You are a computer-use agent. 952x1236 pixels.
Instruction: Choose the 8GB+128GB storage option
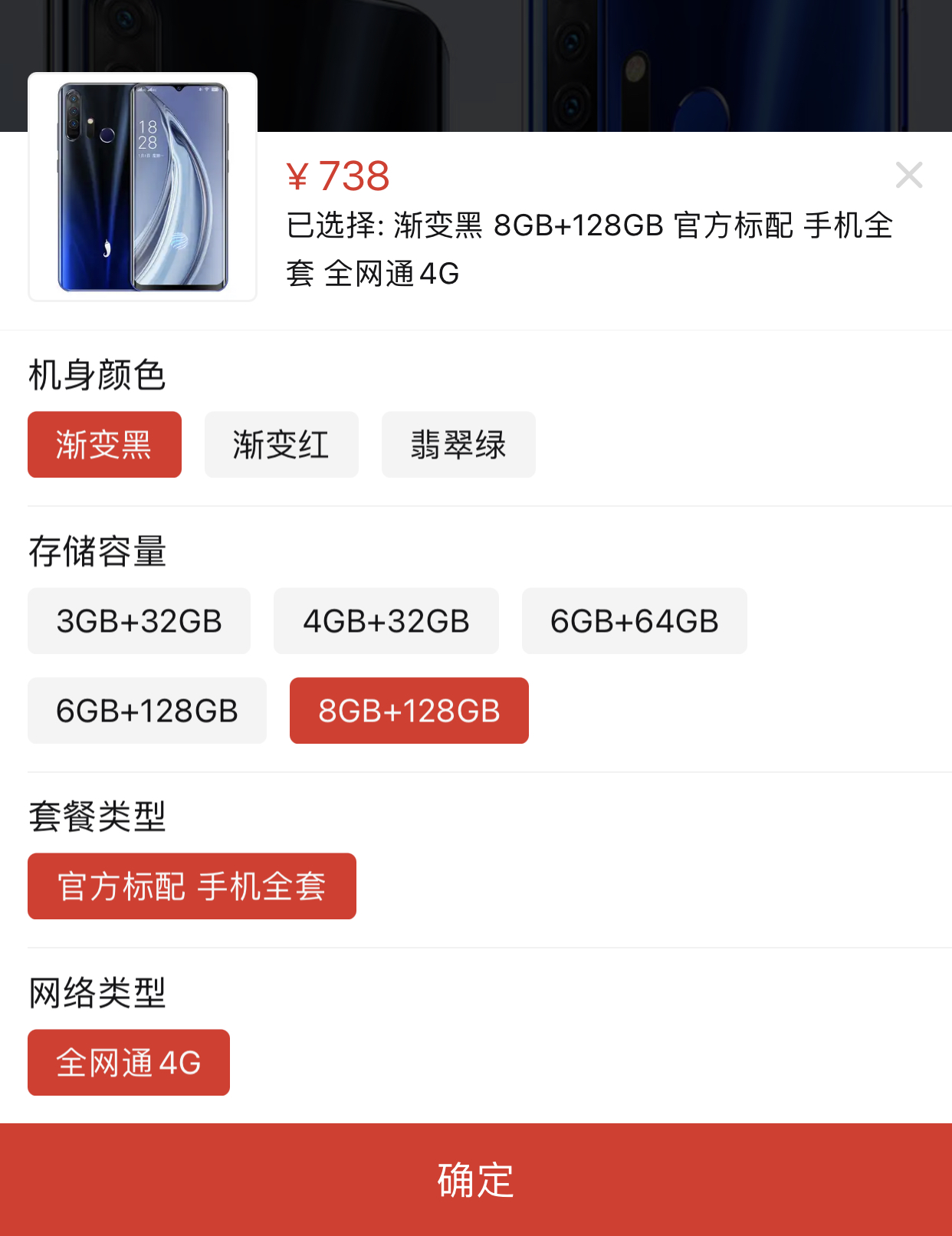pos(409,711)
